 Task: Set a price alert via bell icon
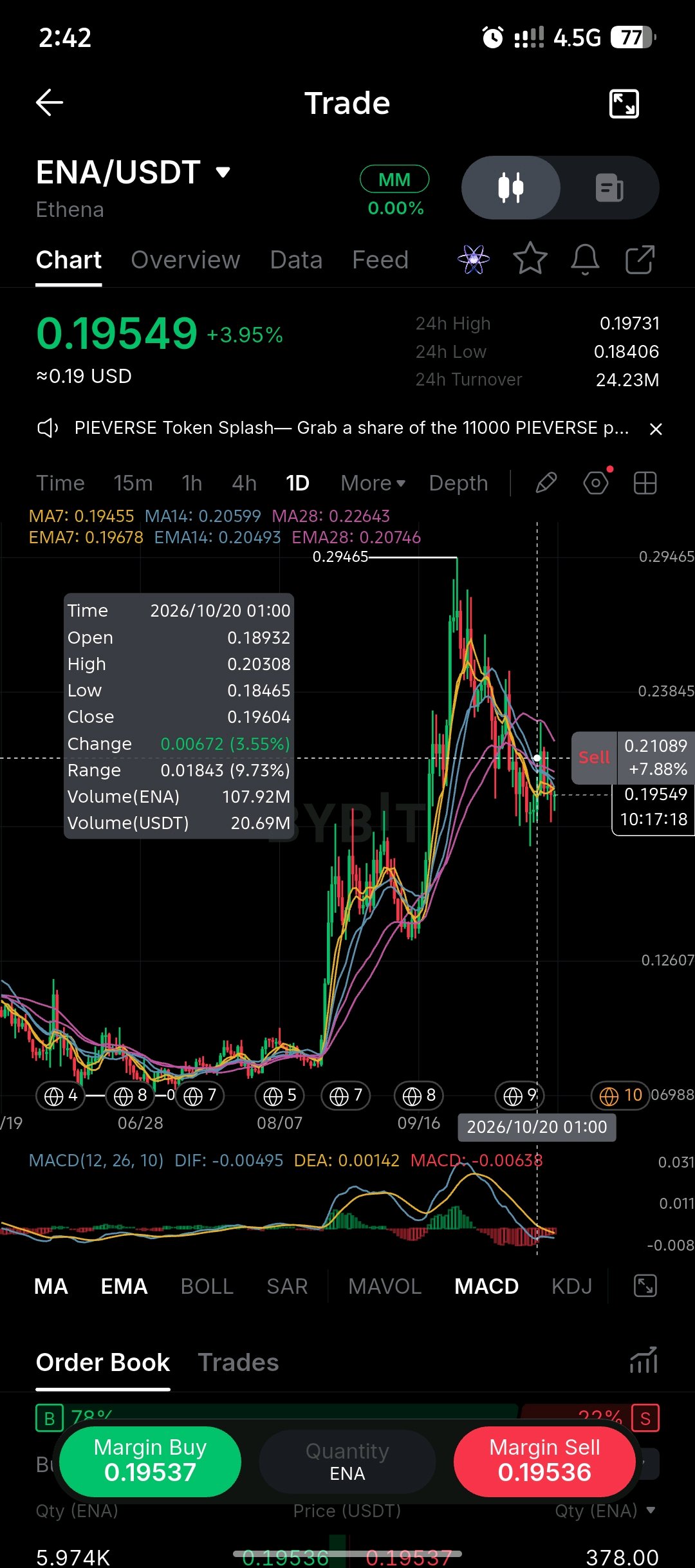[585, 259]
